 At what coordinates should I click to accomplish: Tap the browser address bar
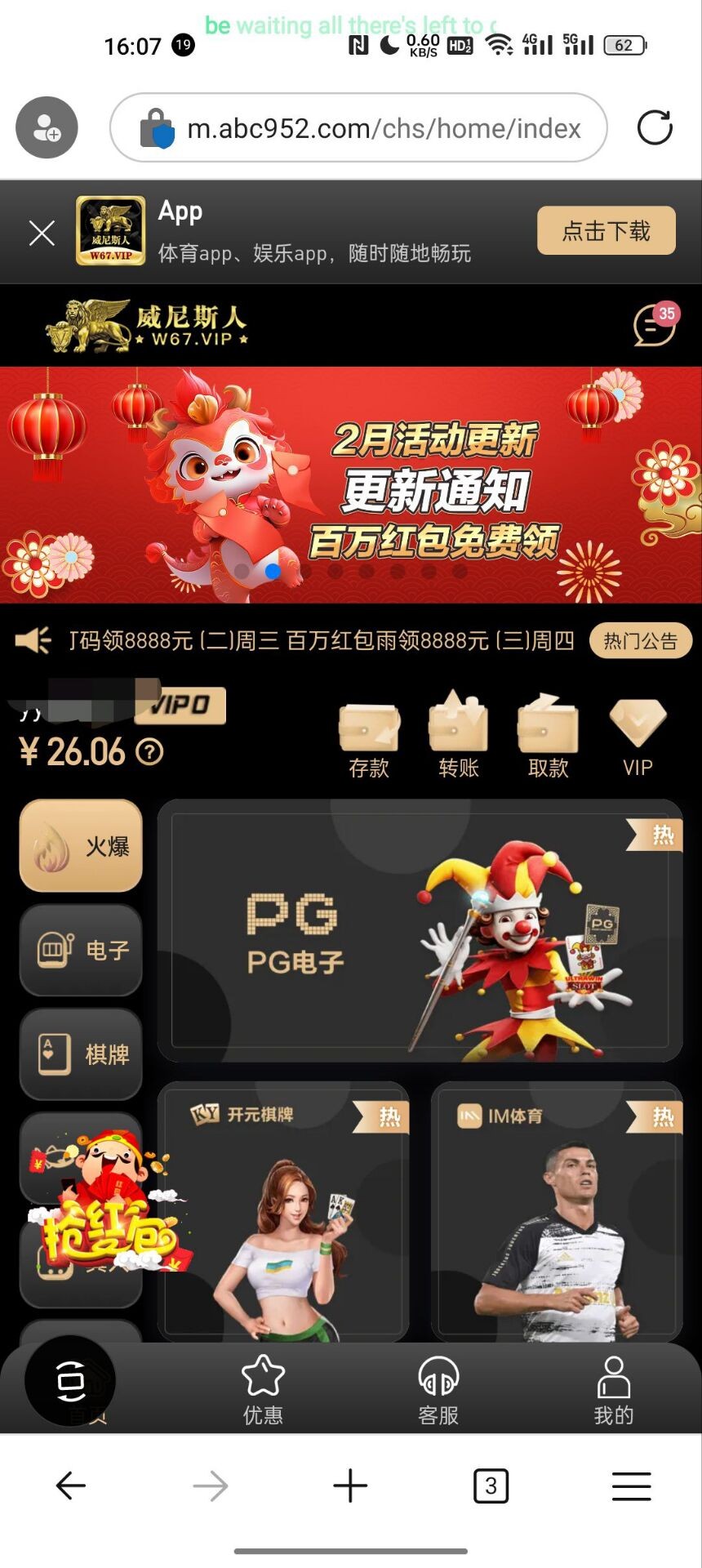click(359, 128)
